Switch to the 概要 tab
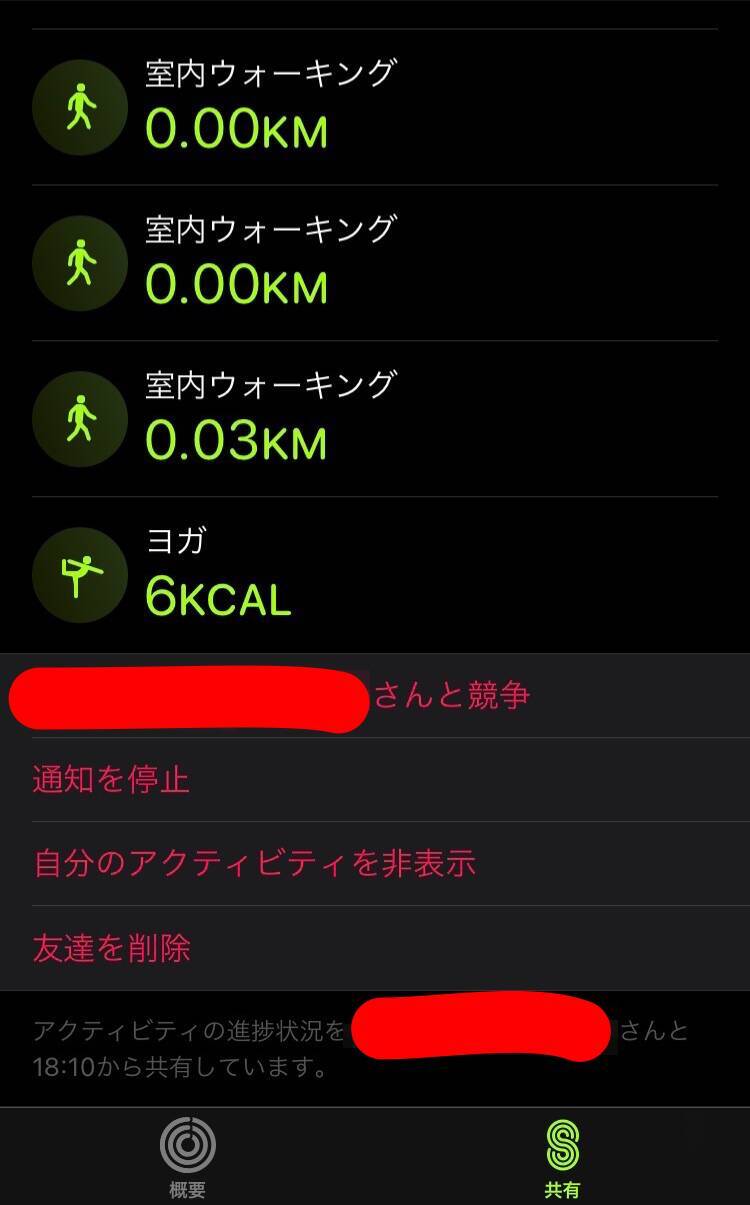The width and height of the screenshot is (750, 1205). pos(188,1157)
